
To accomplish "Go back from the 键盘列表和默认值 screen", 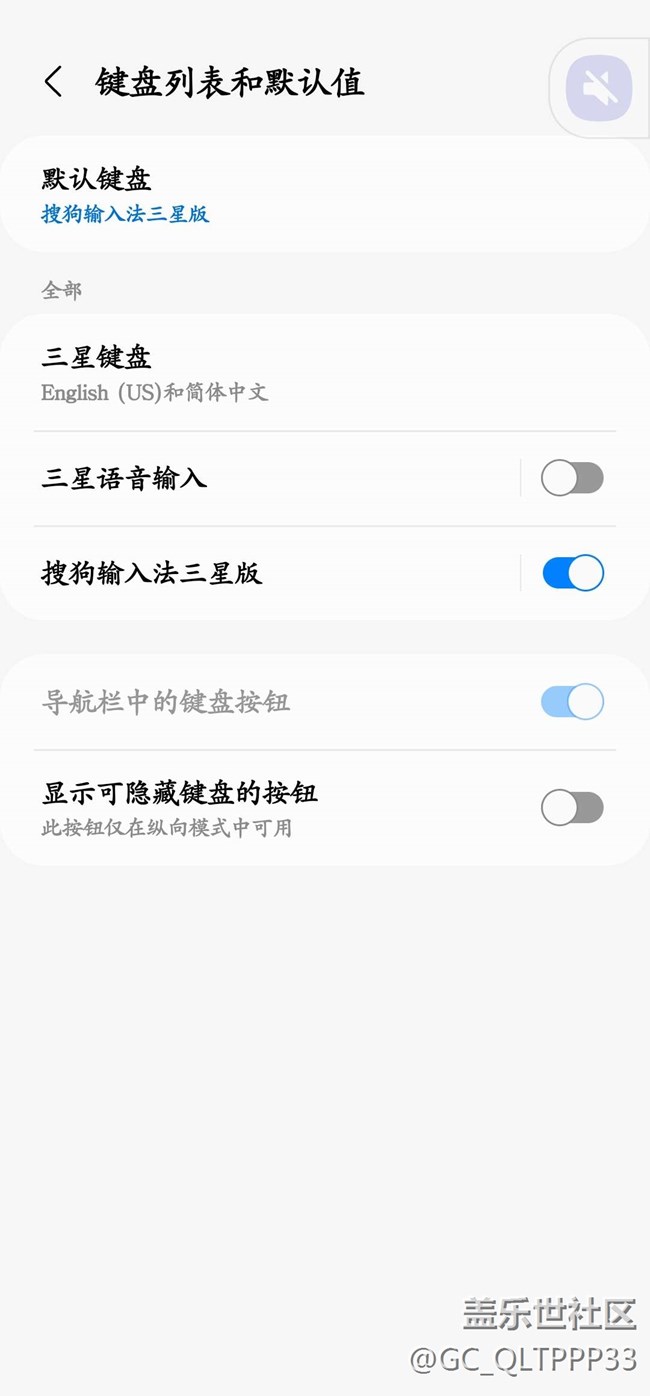I will (x=54, y=82).
